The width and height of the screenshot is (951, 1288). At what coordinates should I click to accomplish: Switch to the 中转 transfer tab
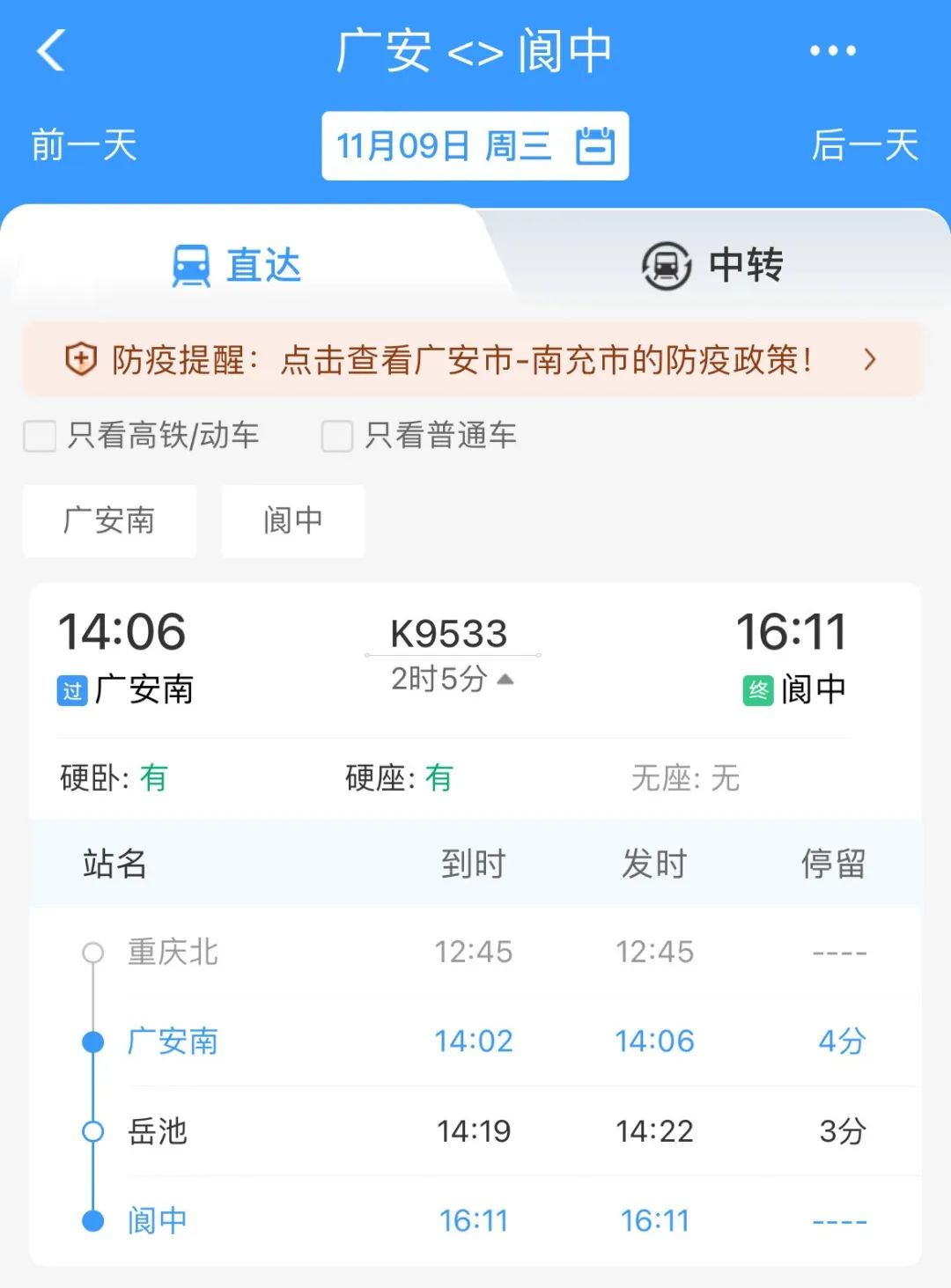[713, 265]
